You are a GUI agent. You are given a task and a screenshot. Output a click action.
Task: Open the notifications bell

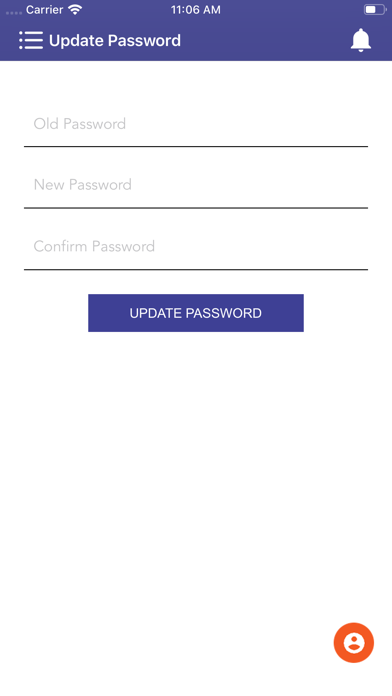click(360, 40)
